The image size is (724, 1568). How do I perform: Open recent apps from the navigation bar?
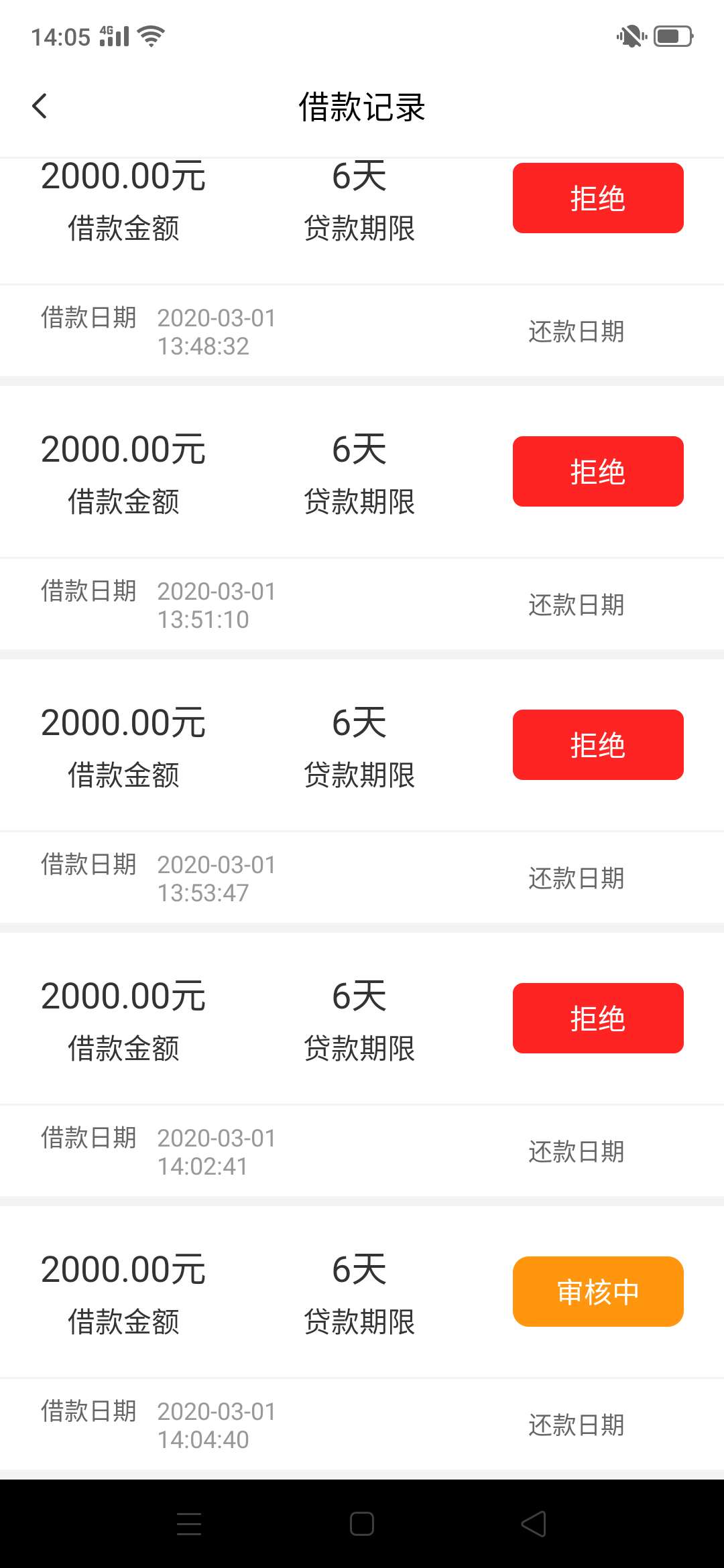pyautogui.click(x=189, y=1524)
